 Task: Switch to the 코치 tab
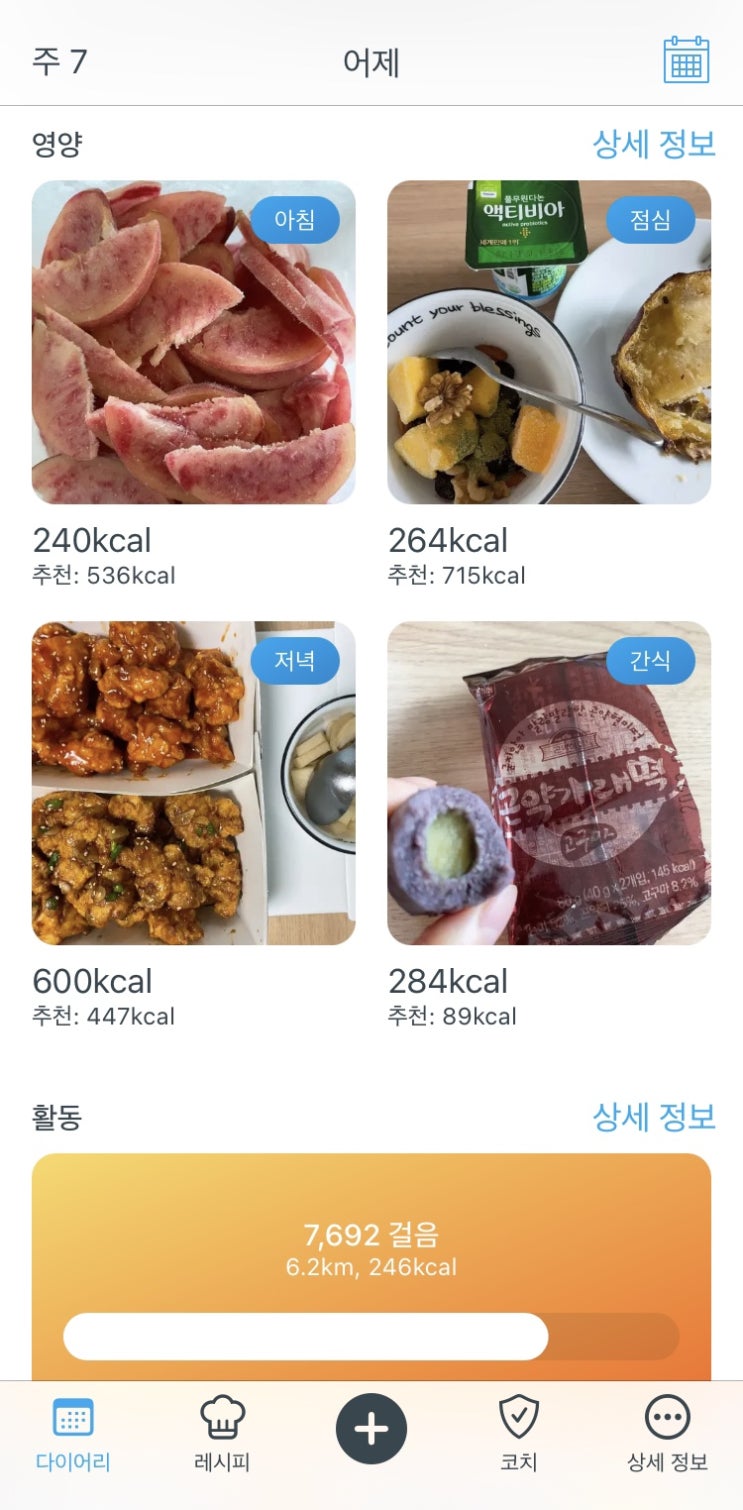click(519, 1435)
